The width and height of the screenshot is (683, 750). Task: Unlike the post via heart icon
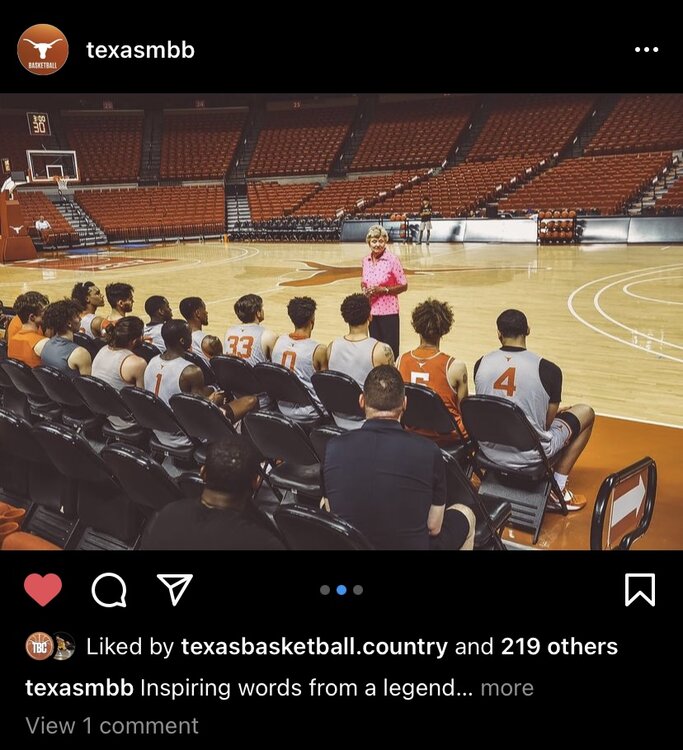43,590
